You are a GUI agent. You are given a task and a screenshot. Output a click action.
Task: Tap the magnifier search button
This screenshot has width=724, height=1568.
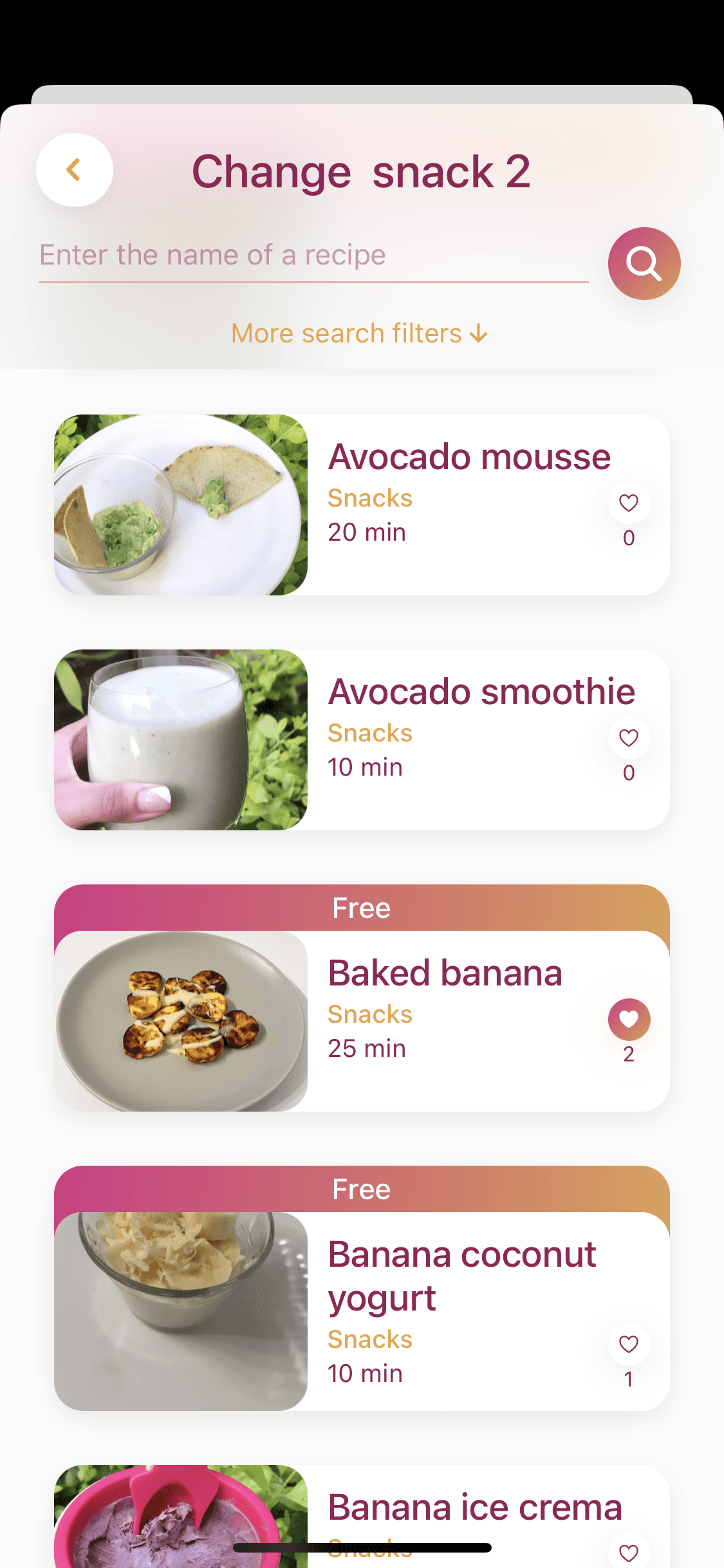coord(644,263)
